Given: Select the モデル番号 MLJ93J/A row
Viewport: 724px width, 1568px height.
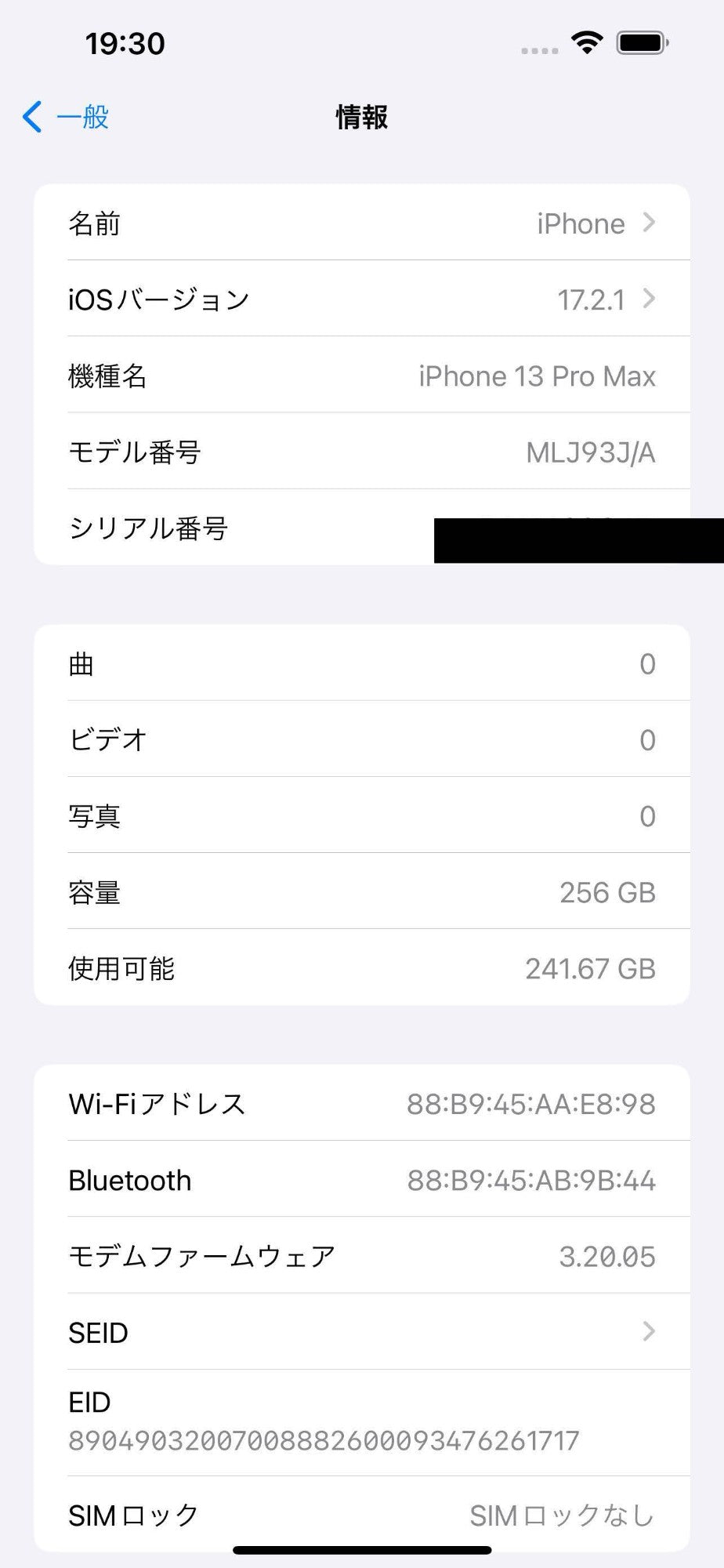Looking at the screenshot, I should click(362, 452).
